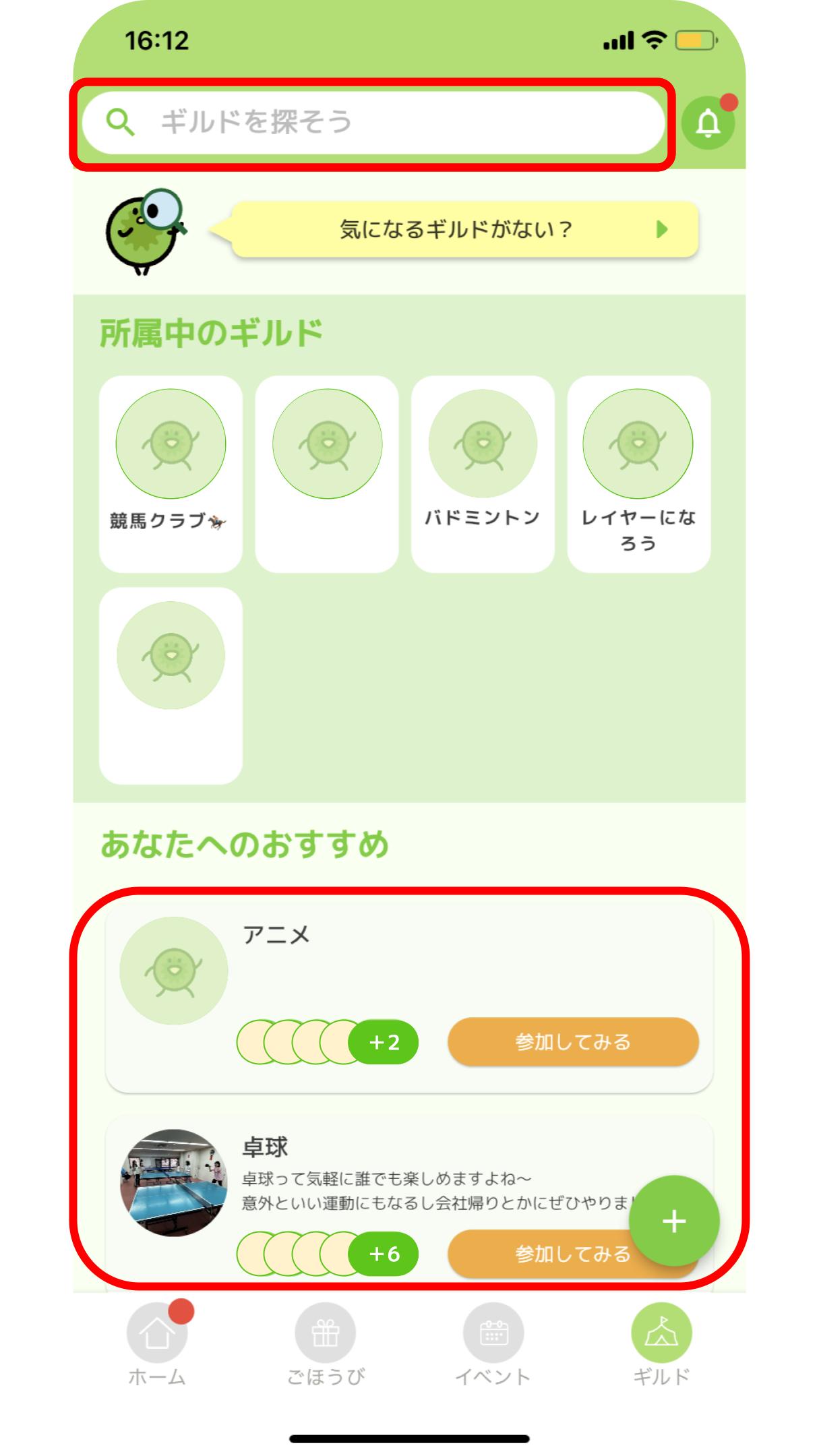Screen dimensions: 819x1456
Task: Open the 競馬クラブ guild
Action: click(171, 474)
